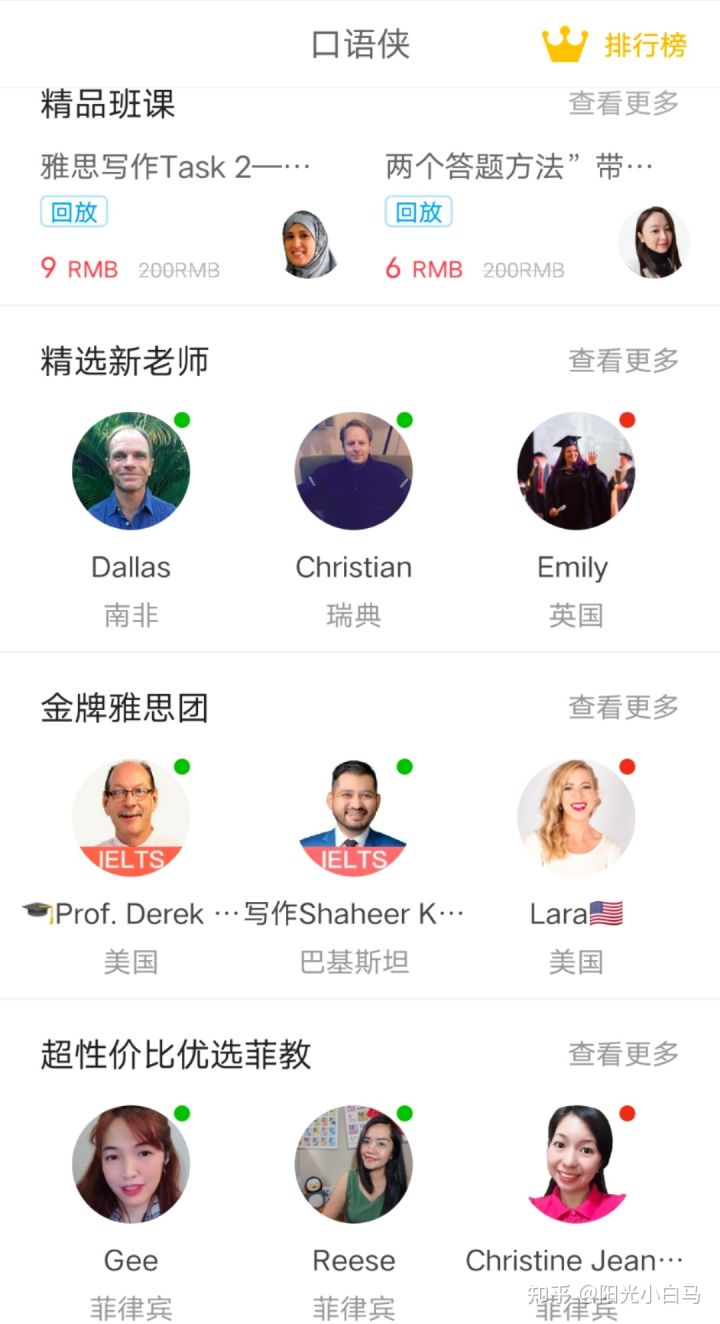The image size is (720, 1324).
Task: Click the 9 RMB discounted price label
Action: pos(75,269)
